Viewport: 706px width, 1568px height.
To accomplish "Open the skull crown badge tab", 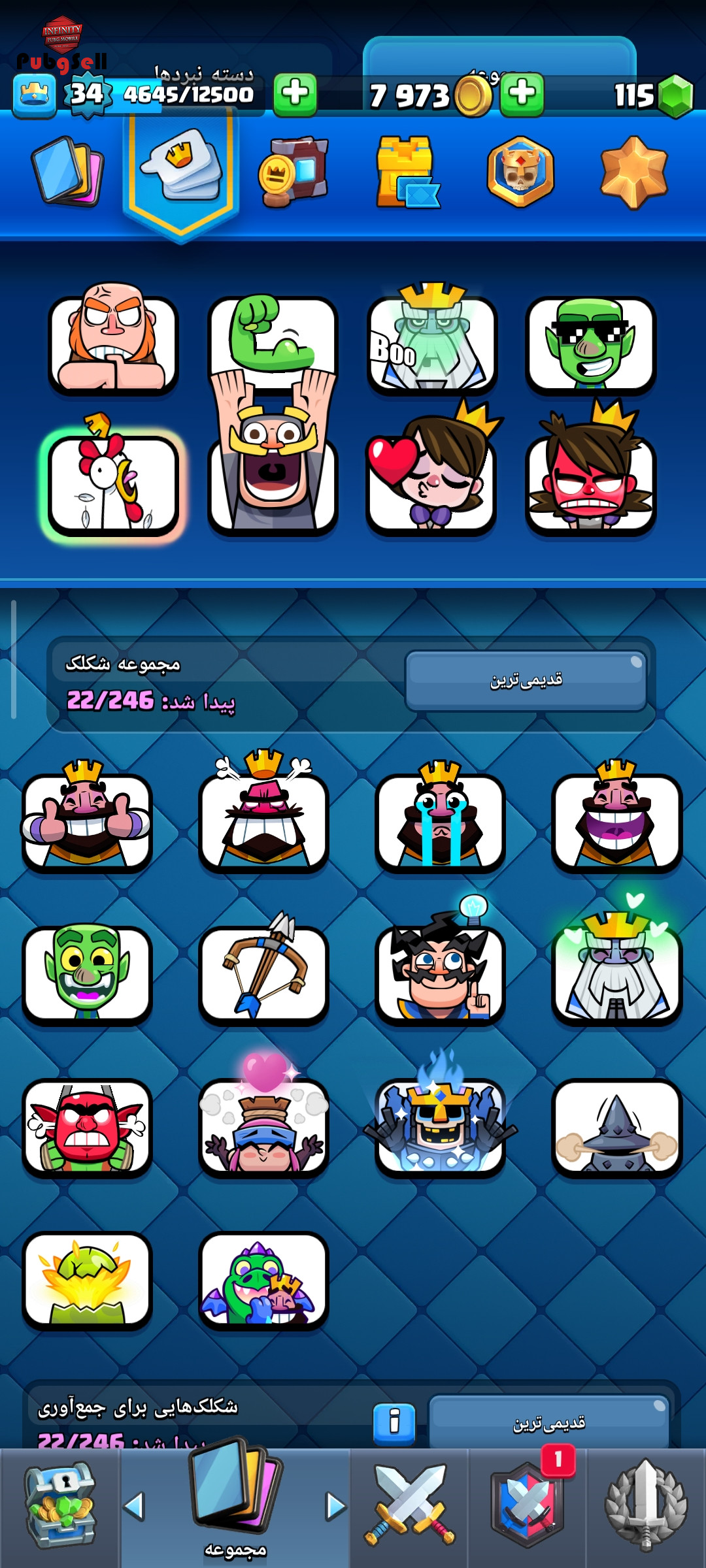I will point(520,172).
